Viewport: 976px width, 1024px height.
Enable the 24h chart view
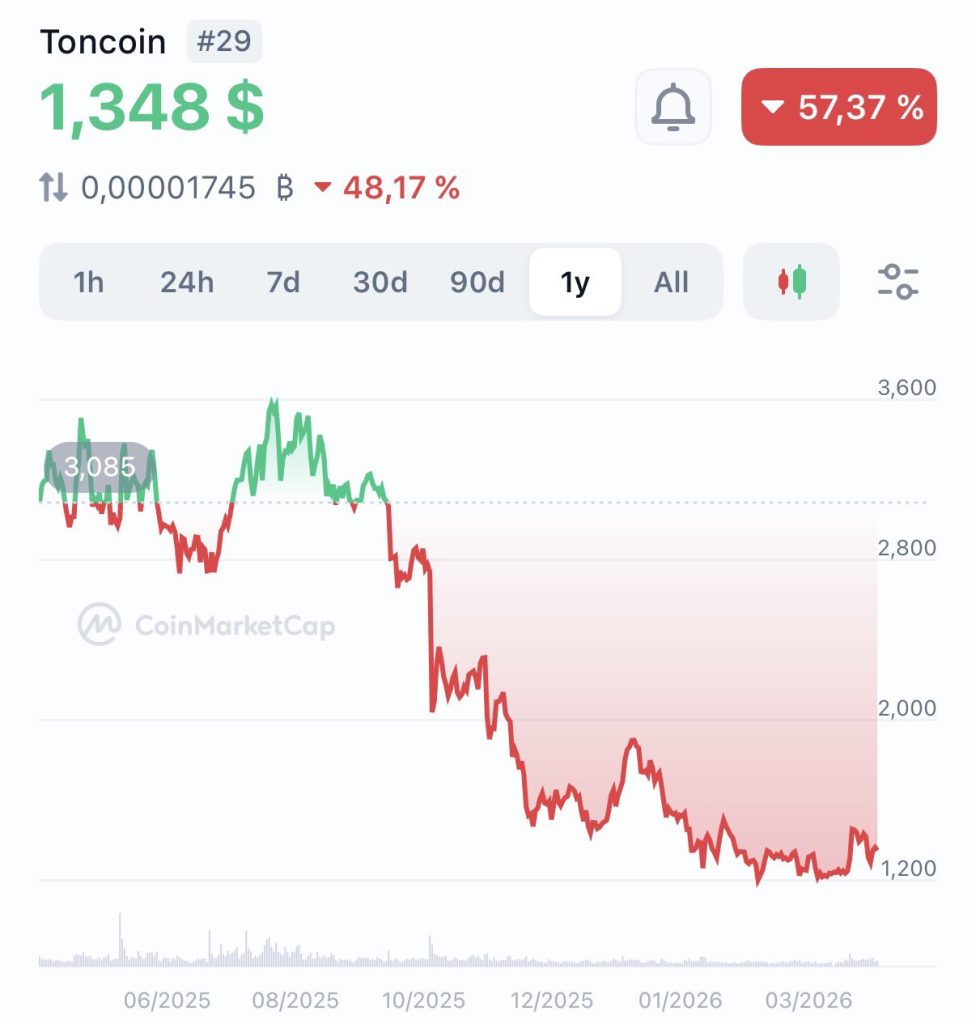point(186,283)
